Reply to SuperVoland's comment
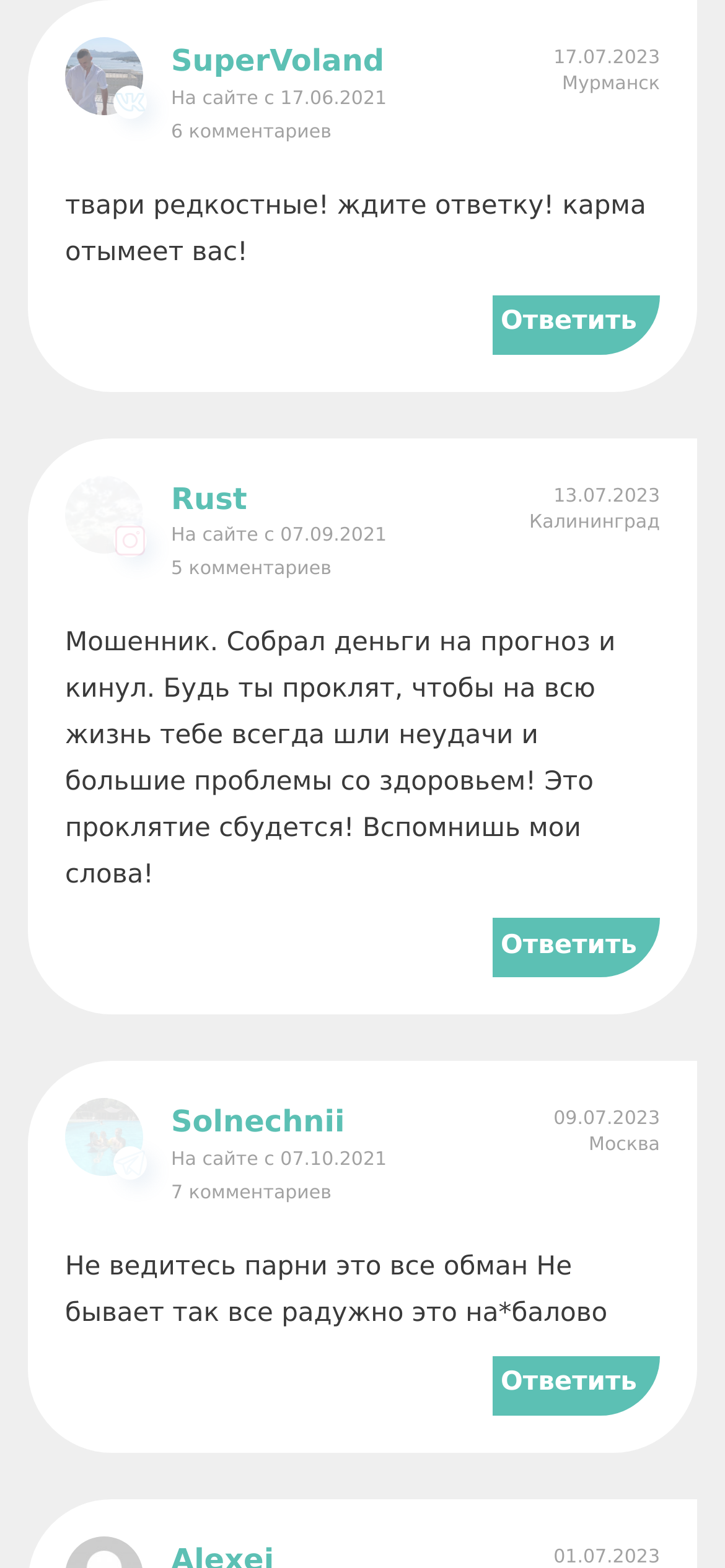 [576, 324]
